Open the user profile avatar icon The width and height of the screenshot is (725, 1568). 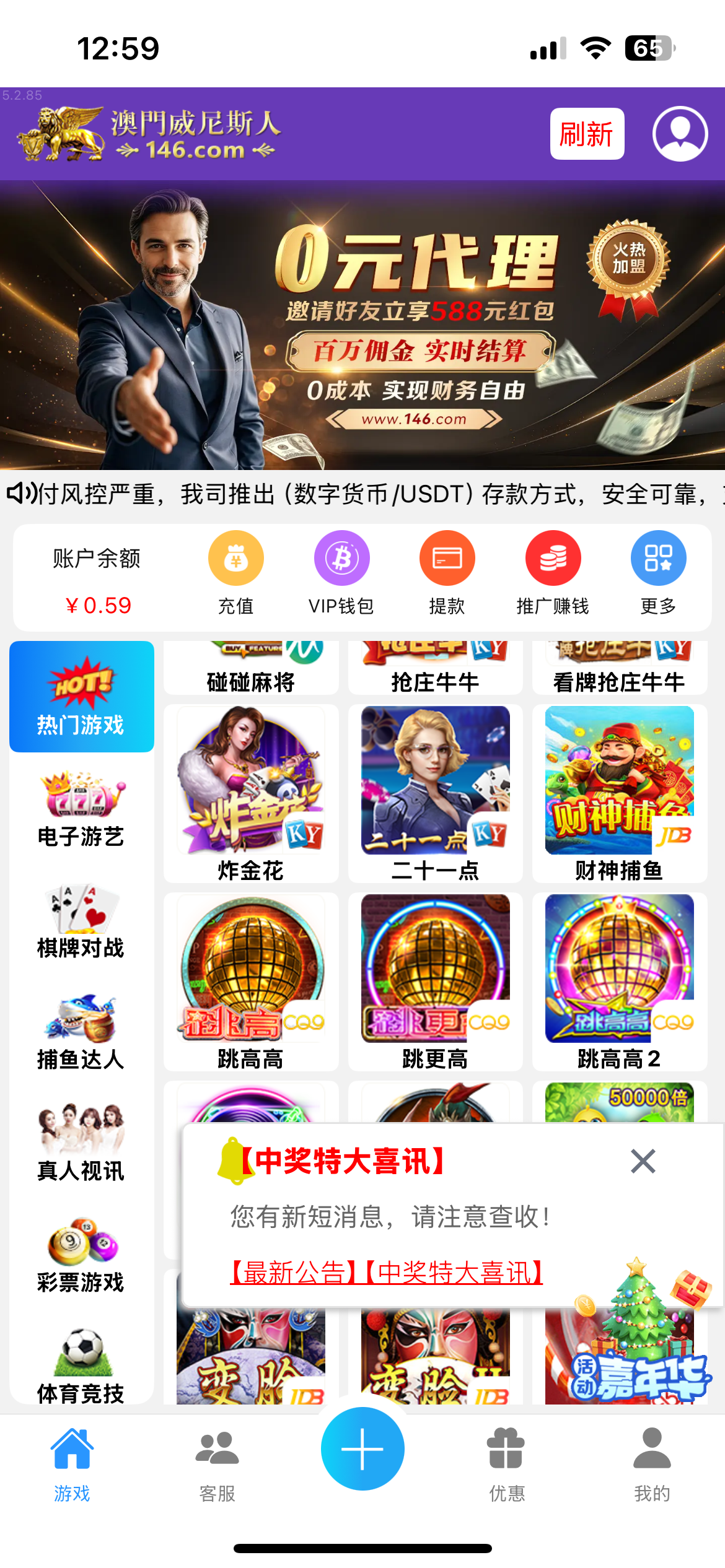tap(680, 134)
